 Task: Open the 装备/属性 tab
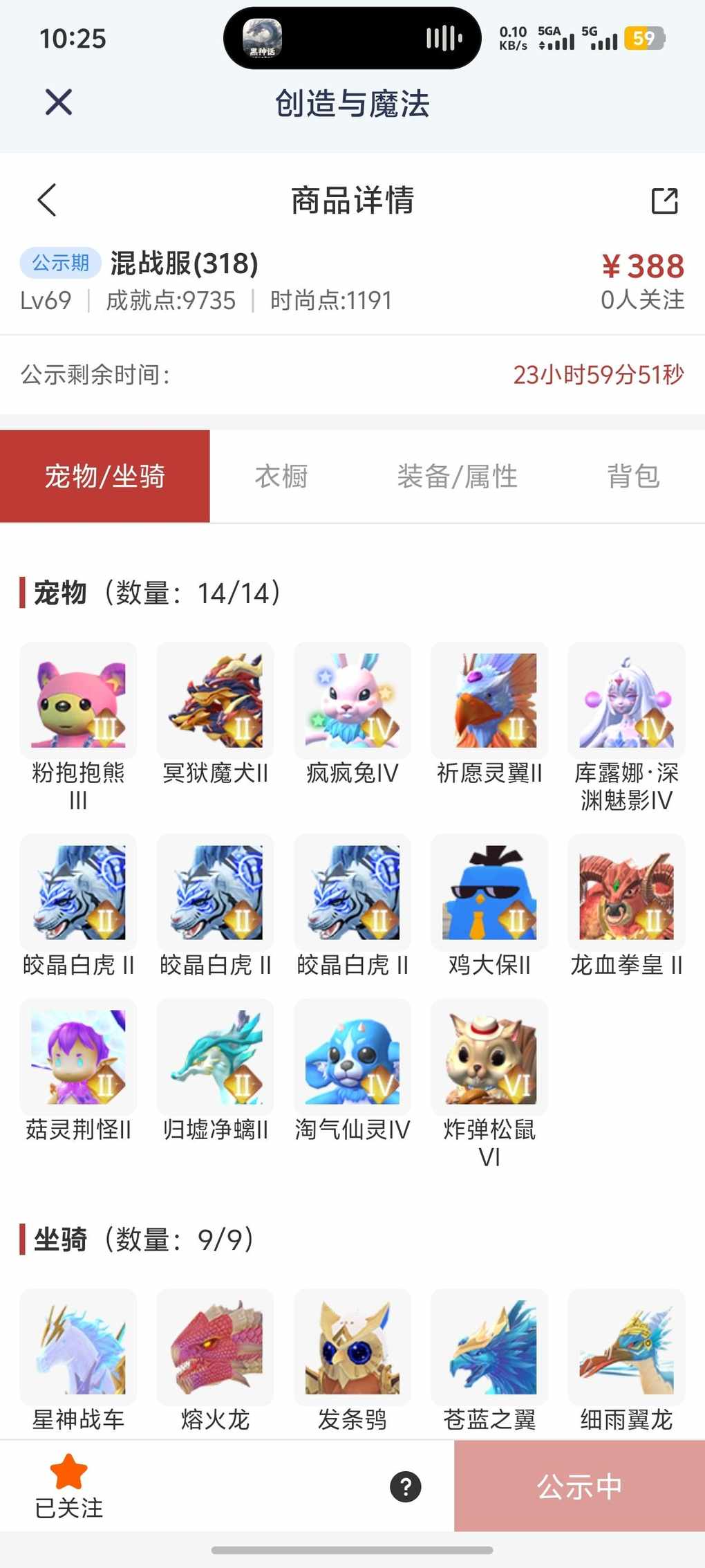click(x=457, y=477)
